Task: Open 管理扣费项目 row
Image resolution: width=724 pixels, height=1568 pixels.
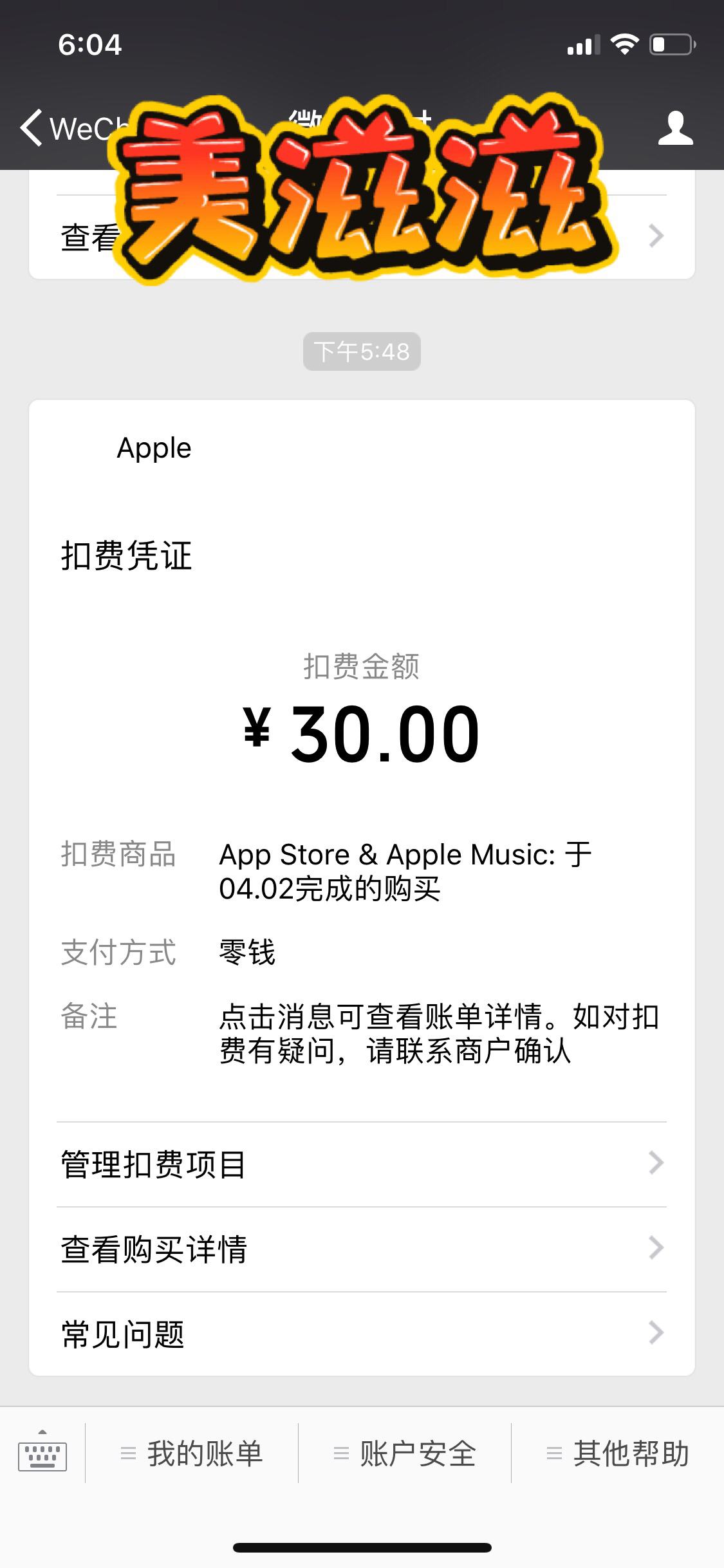Action: coord(361,1164)
